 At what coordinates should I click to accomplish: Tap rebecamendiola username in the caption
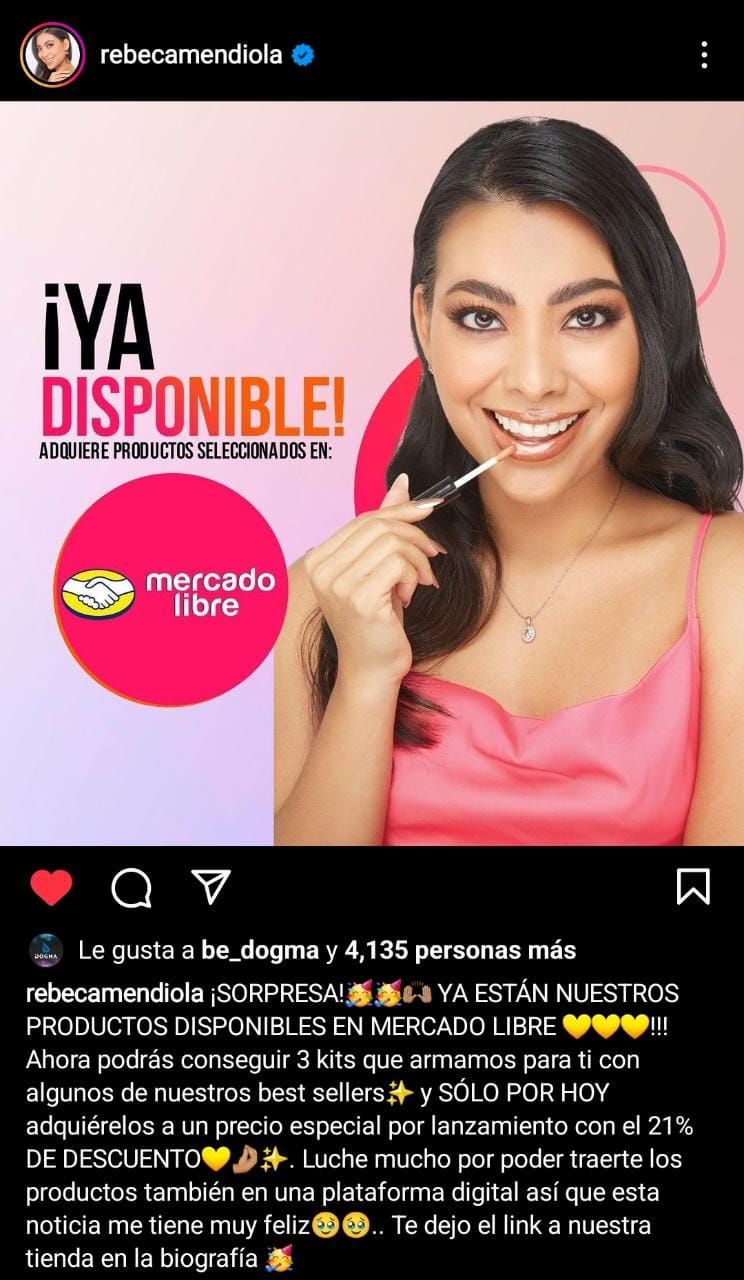(x=115, y=994)
